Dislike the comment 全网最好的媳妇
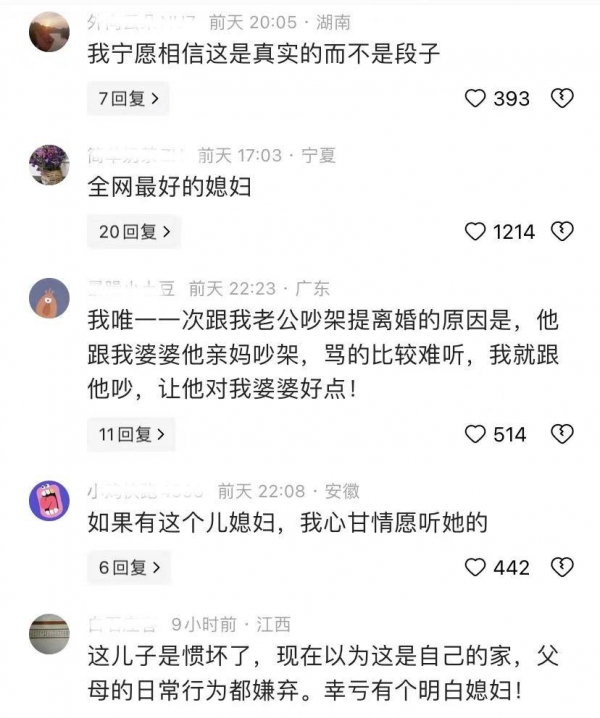 563,232
